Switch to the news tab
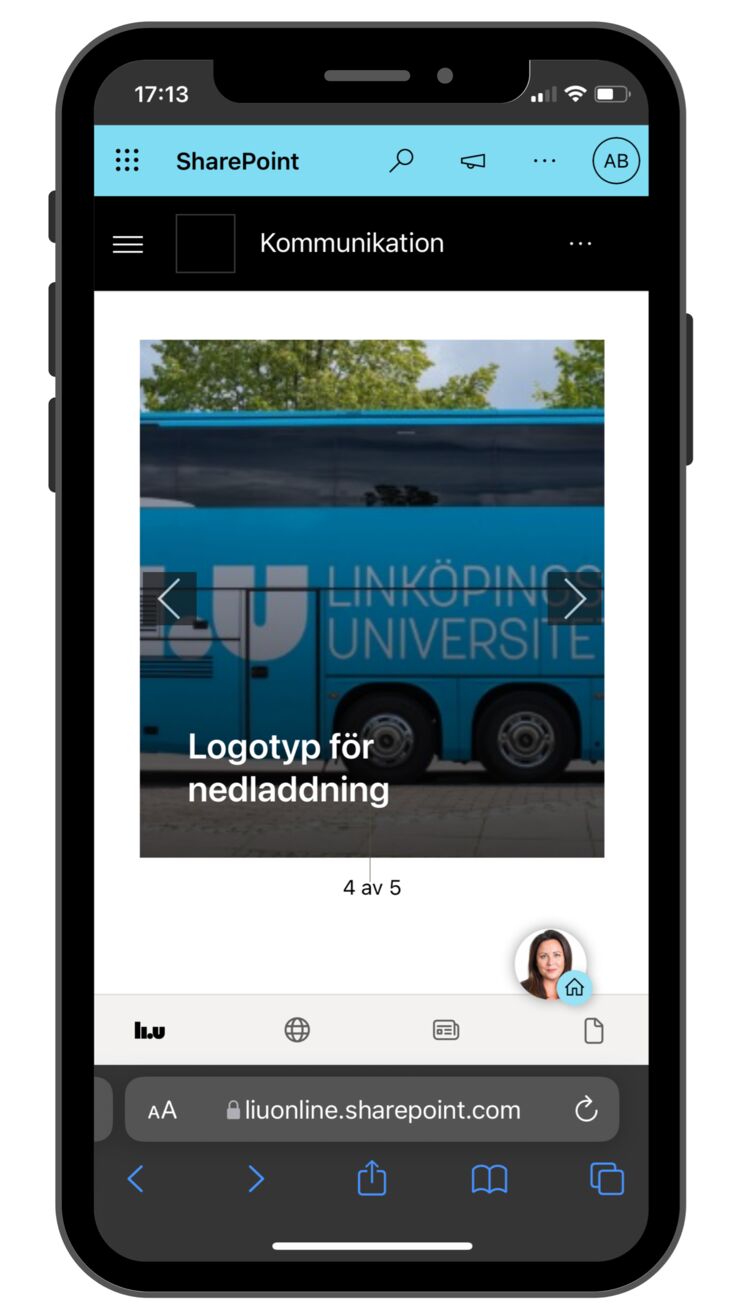740x1315 pixels. point(446,1031)
